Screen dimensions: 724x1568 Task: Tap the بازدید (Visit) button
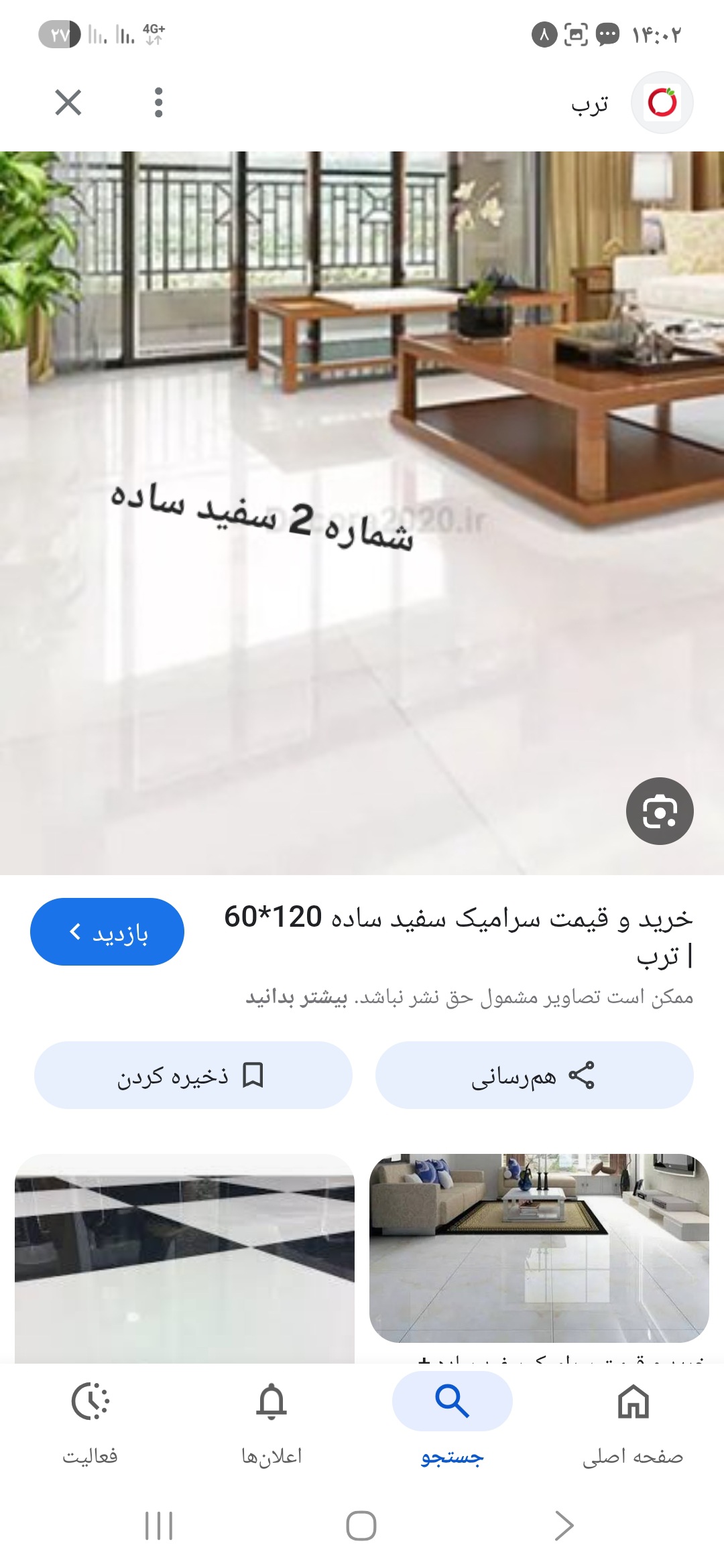coord(107,931)
